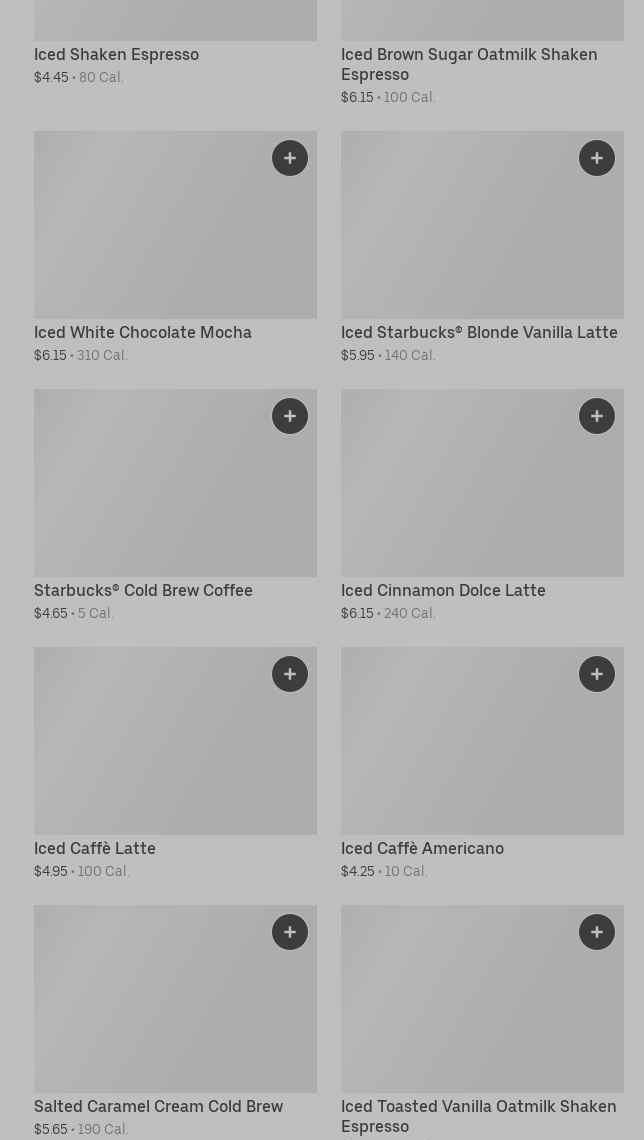Add Iced Toasted Vanilla Oatmilk Shaken Espresso

point(597,932)
